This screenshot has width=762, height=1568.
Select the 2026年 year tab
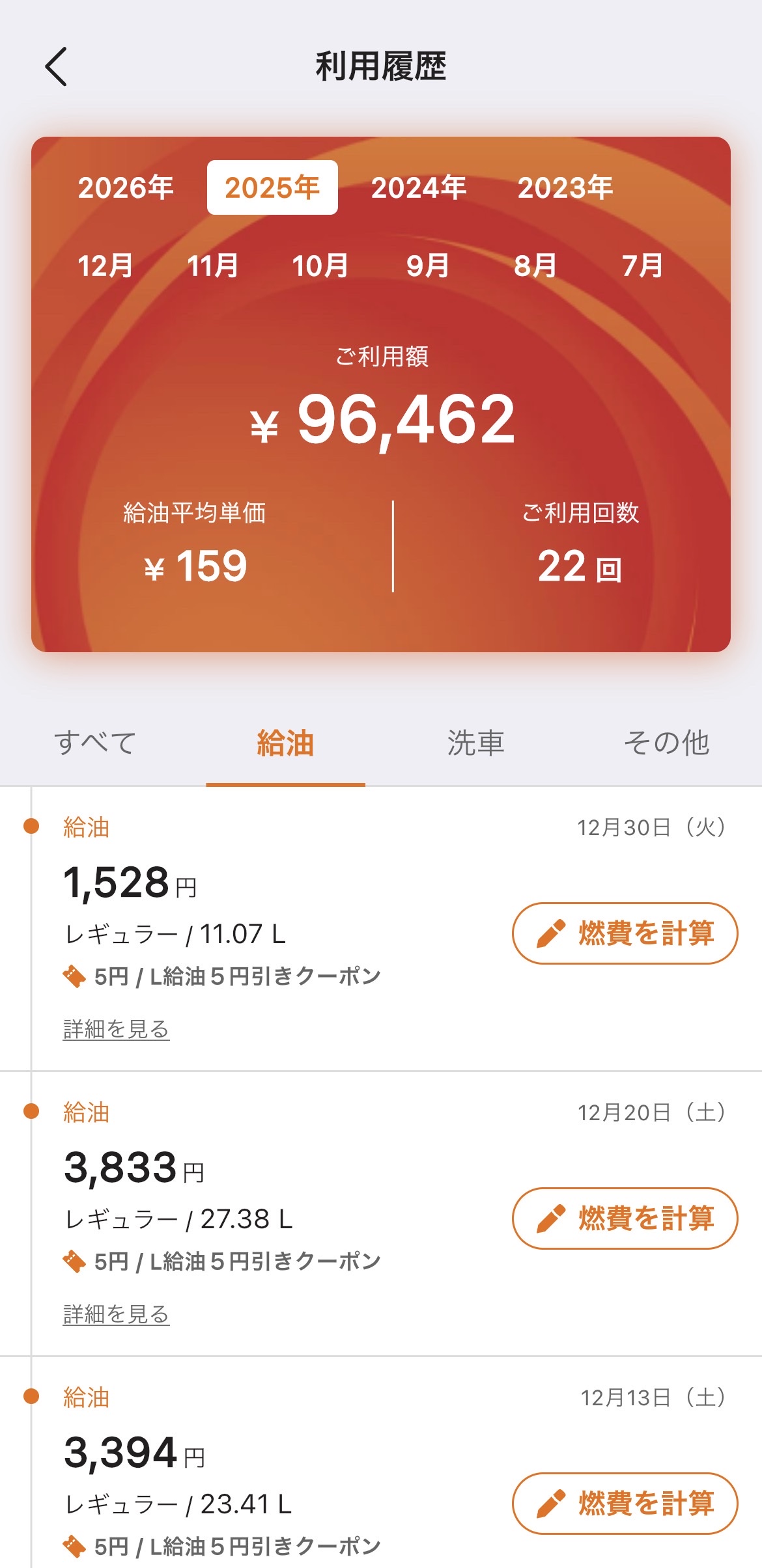126,187
